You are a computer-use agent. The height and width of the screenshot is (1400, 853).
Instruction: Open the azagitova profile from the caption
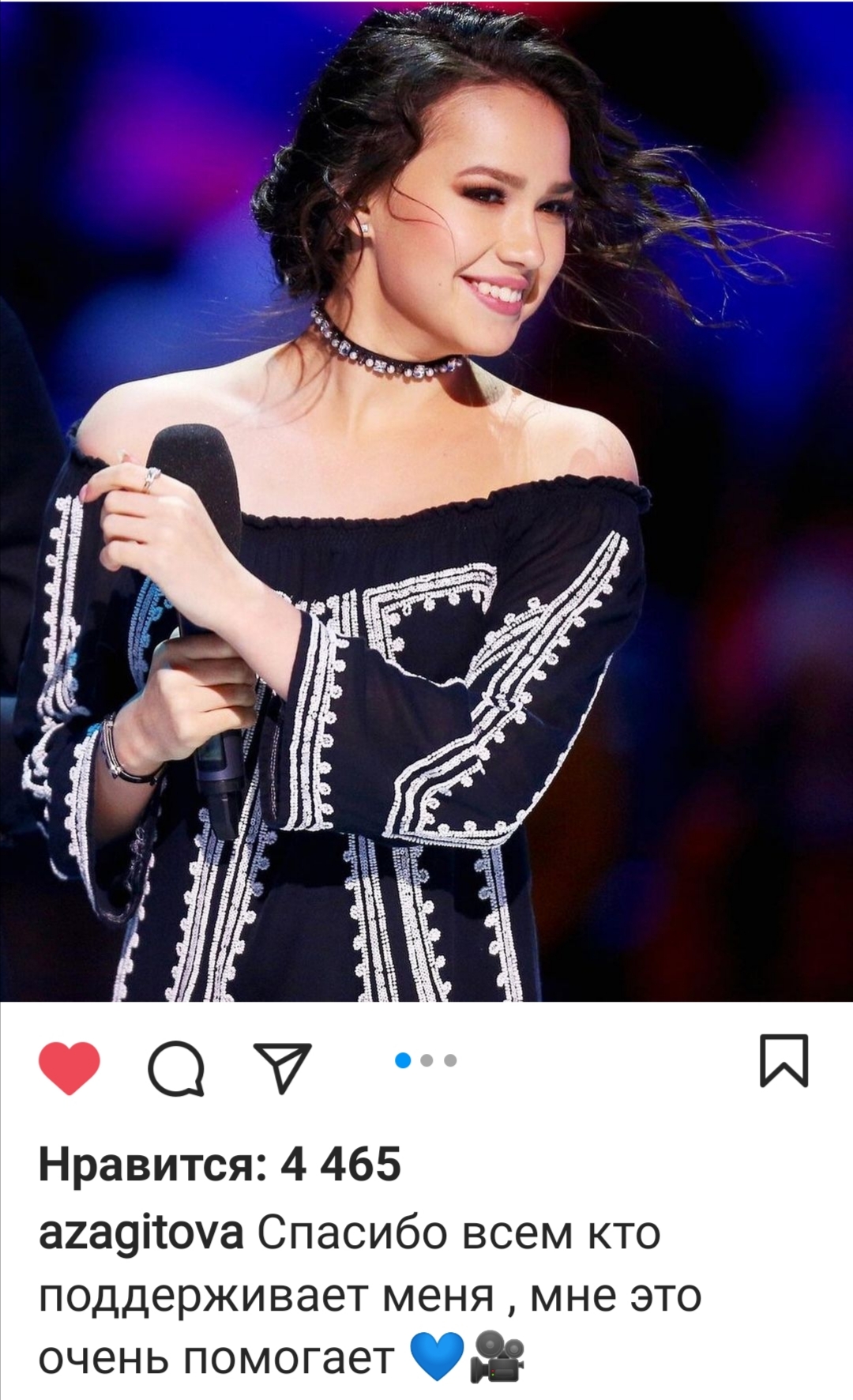141,1233
